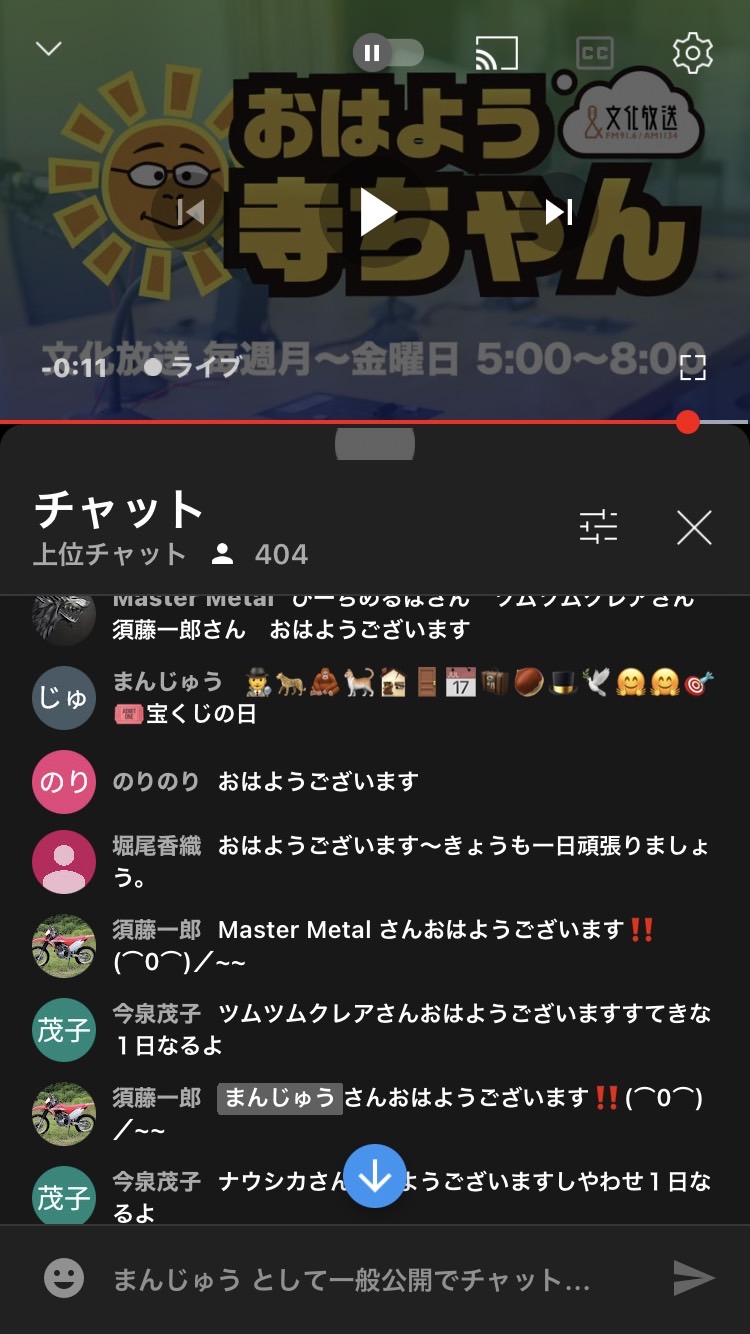Open video settings gear
750x1334 pixels.
[x=692, y=52]
